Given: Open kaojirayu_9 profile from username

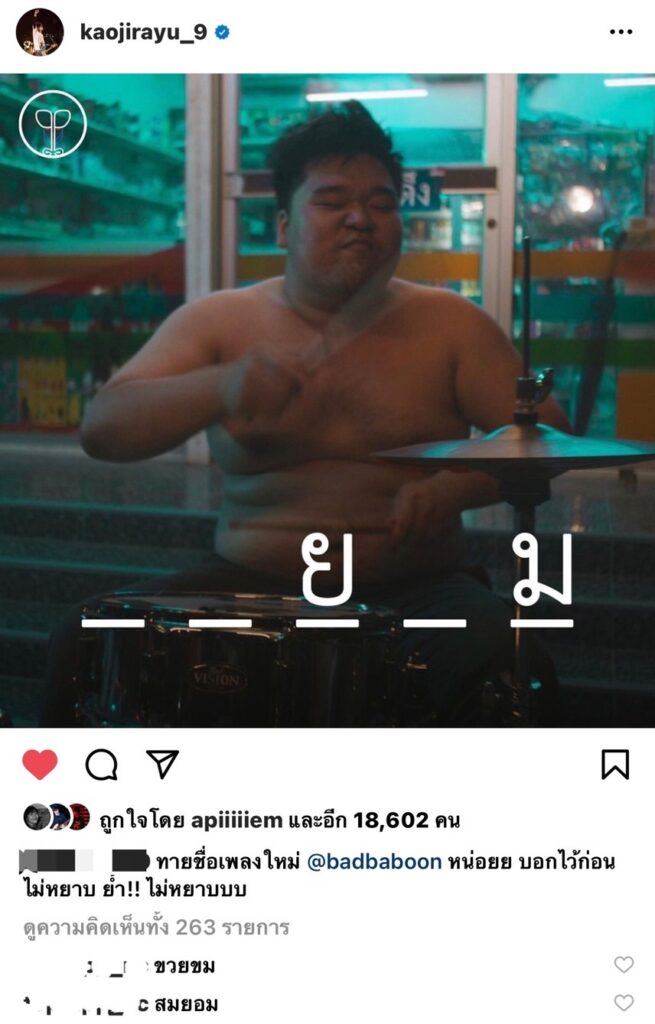Looking at the screenshot, I should point(143,32).
